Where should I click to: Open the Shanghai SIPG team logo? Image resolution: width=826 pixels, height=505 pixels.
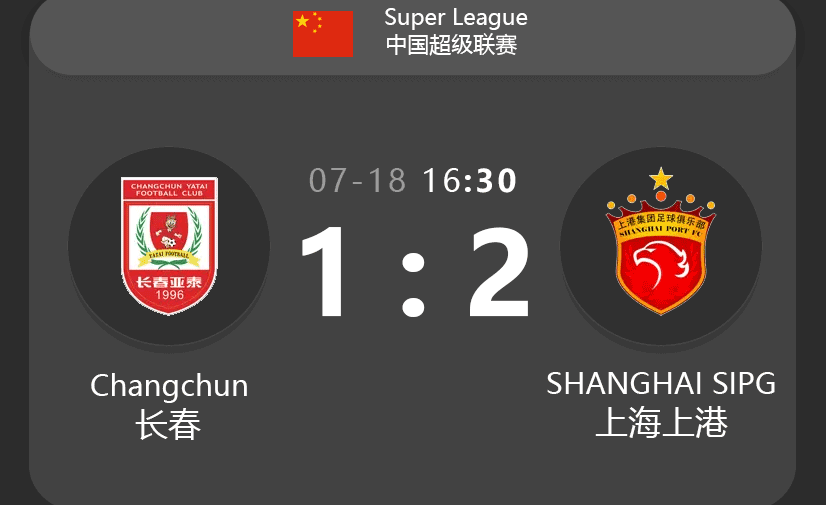tap(661, 244)
